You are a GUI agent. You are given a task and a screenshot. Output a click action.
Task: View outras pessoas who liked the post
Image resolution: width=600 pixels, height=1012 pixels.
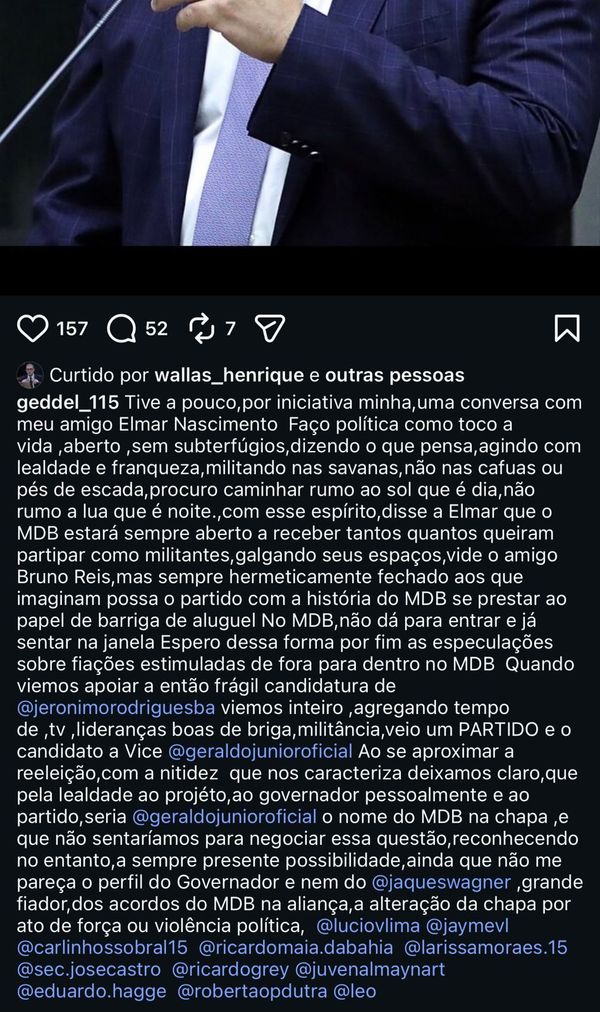click(395, 376)
